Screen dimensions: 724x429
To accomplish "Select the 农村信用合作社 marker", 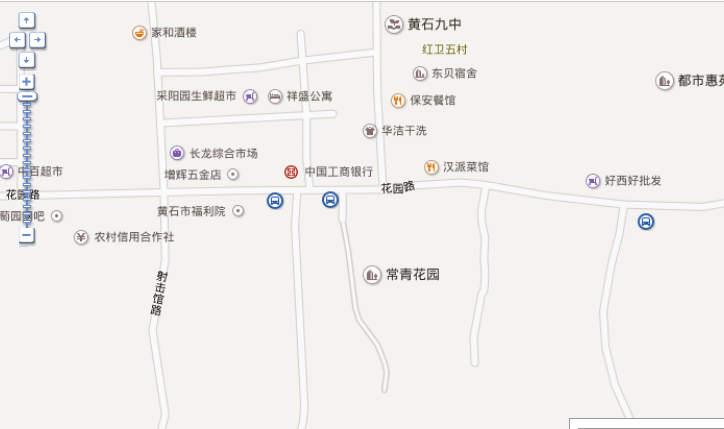I will (81, 237).
